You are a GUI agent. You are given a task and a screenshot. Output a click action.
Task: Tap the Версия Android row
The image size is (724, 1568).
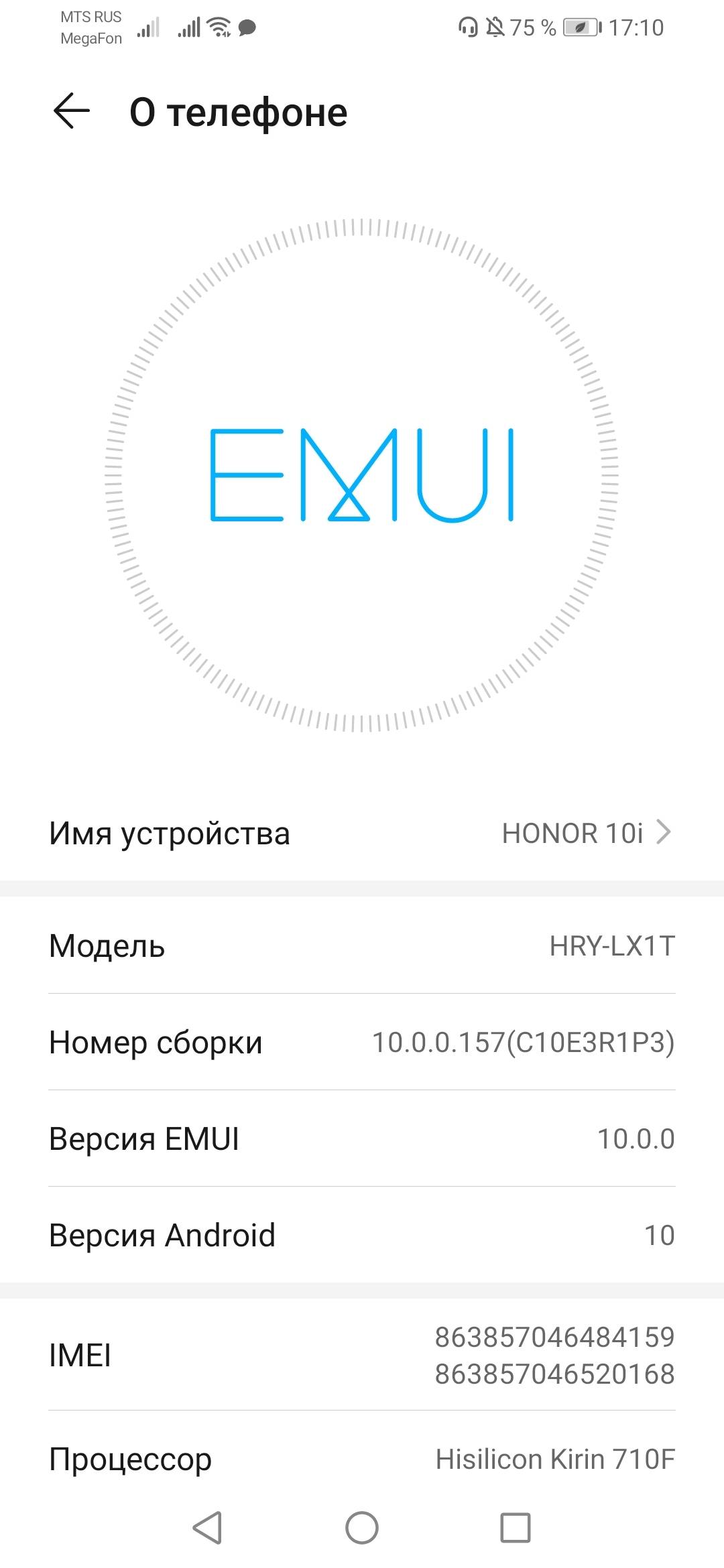click(x=362, y=1235)
